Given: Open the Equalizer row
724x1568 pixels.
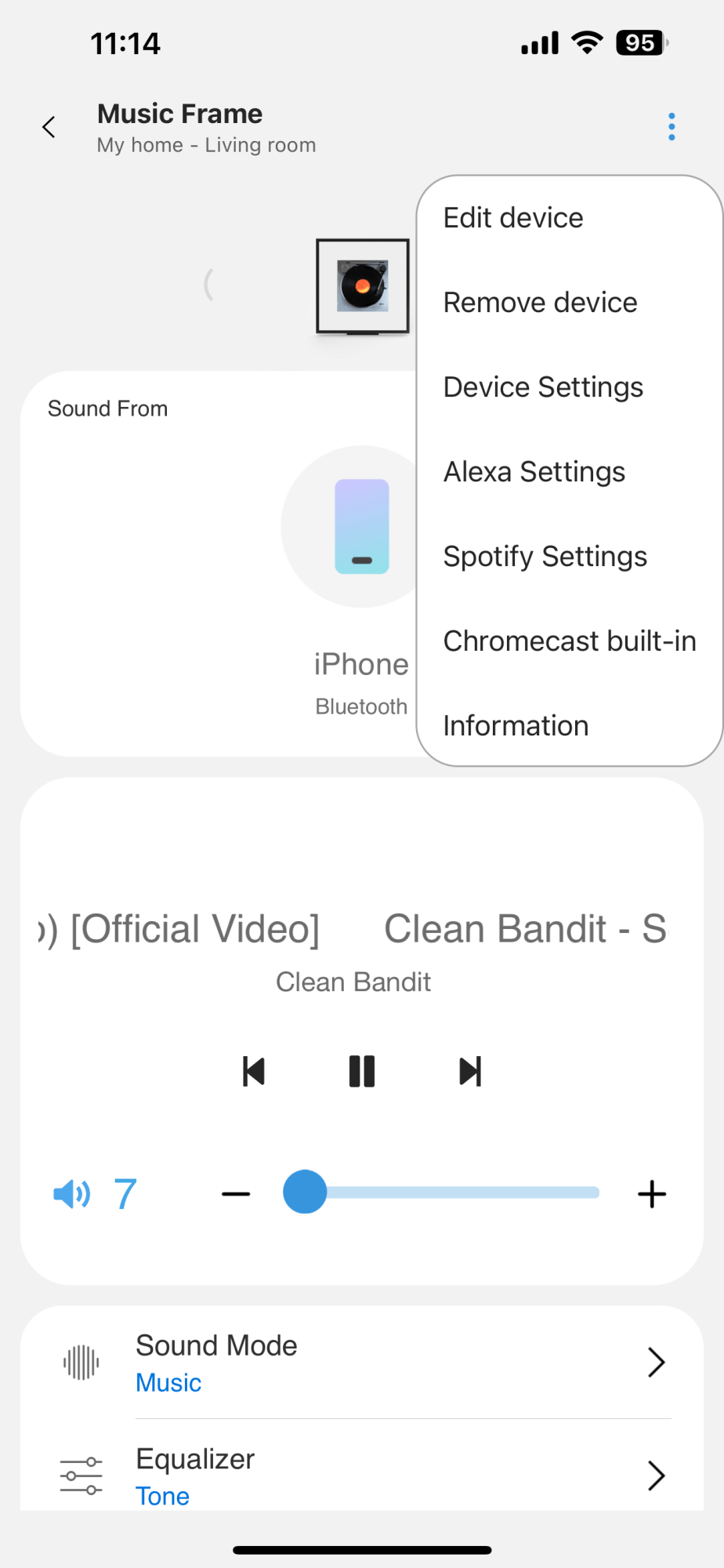Looking at the screenshot, I should click(362, 1475).
